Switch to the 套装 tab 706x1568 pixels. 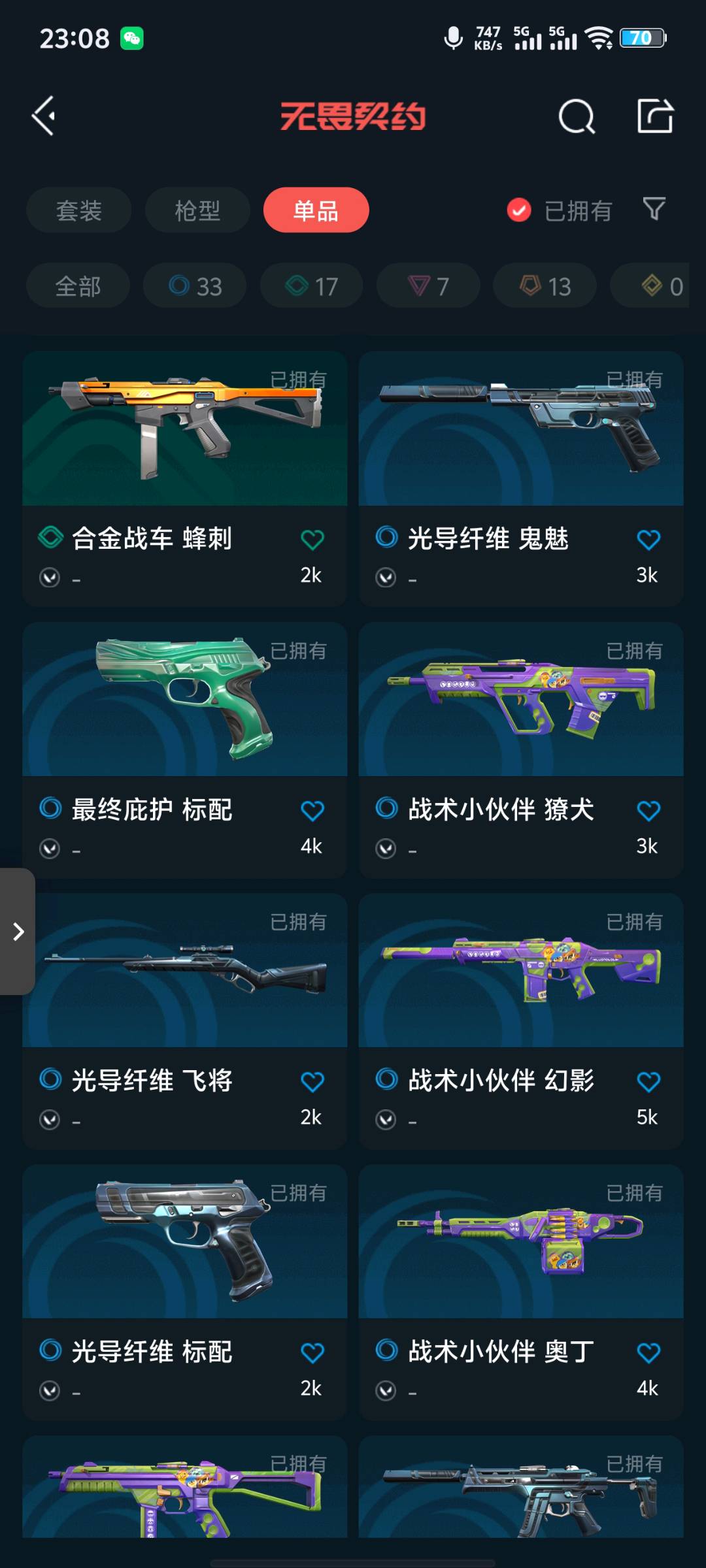coord(78,210)
